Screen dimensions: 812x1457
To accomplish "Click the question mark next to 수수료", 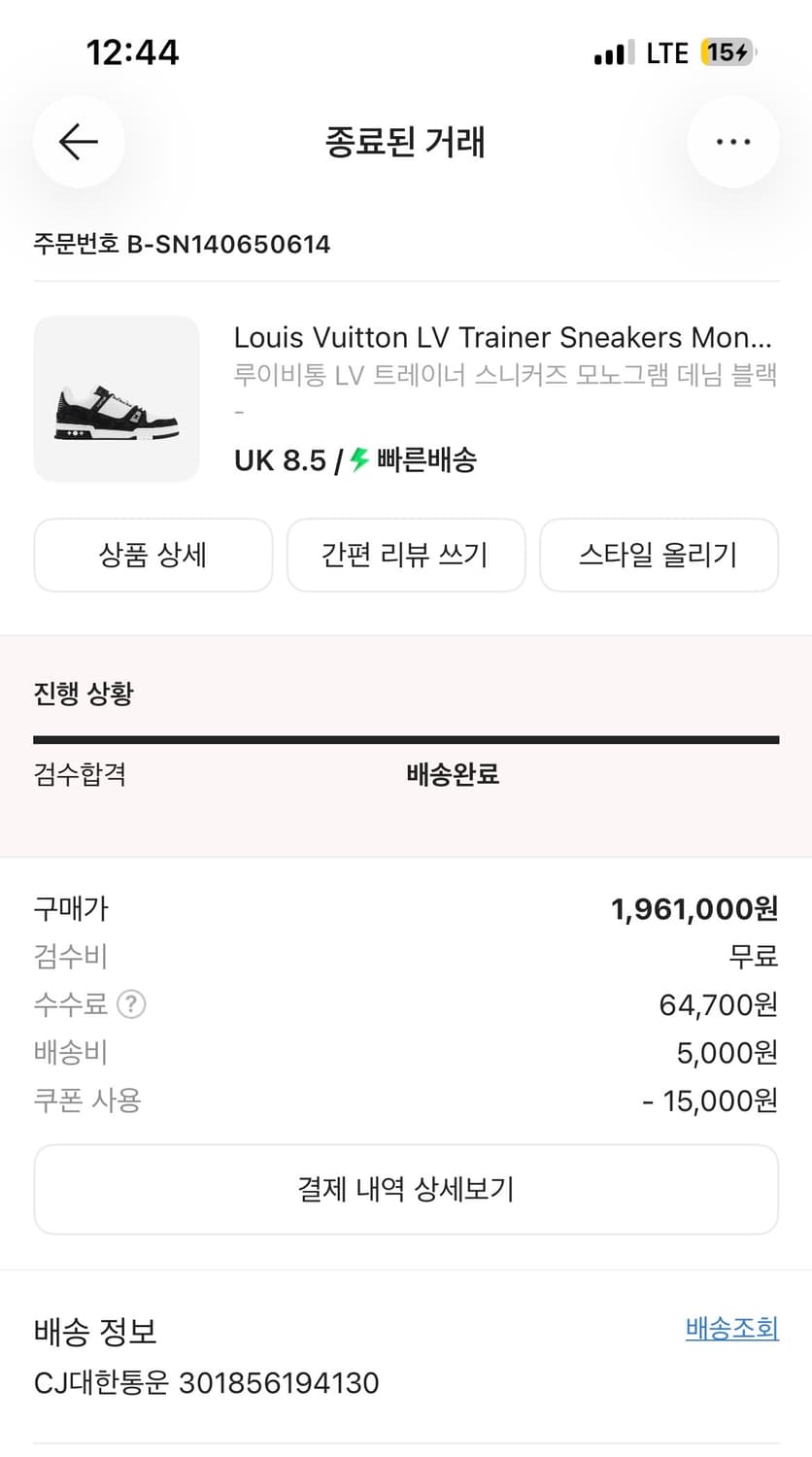I will click(131, 1004).
